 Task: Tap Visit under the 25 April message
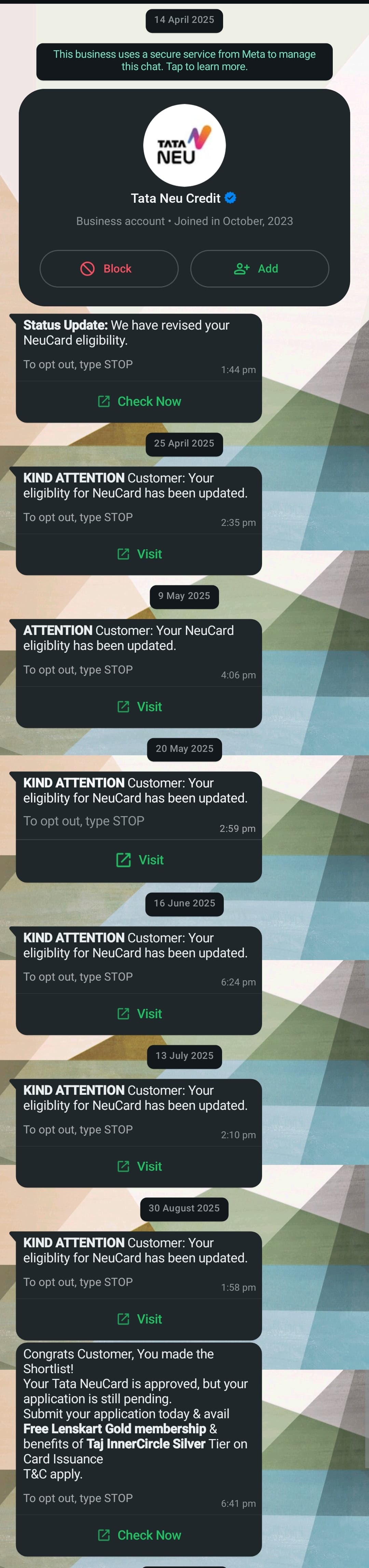coord(139,554)
